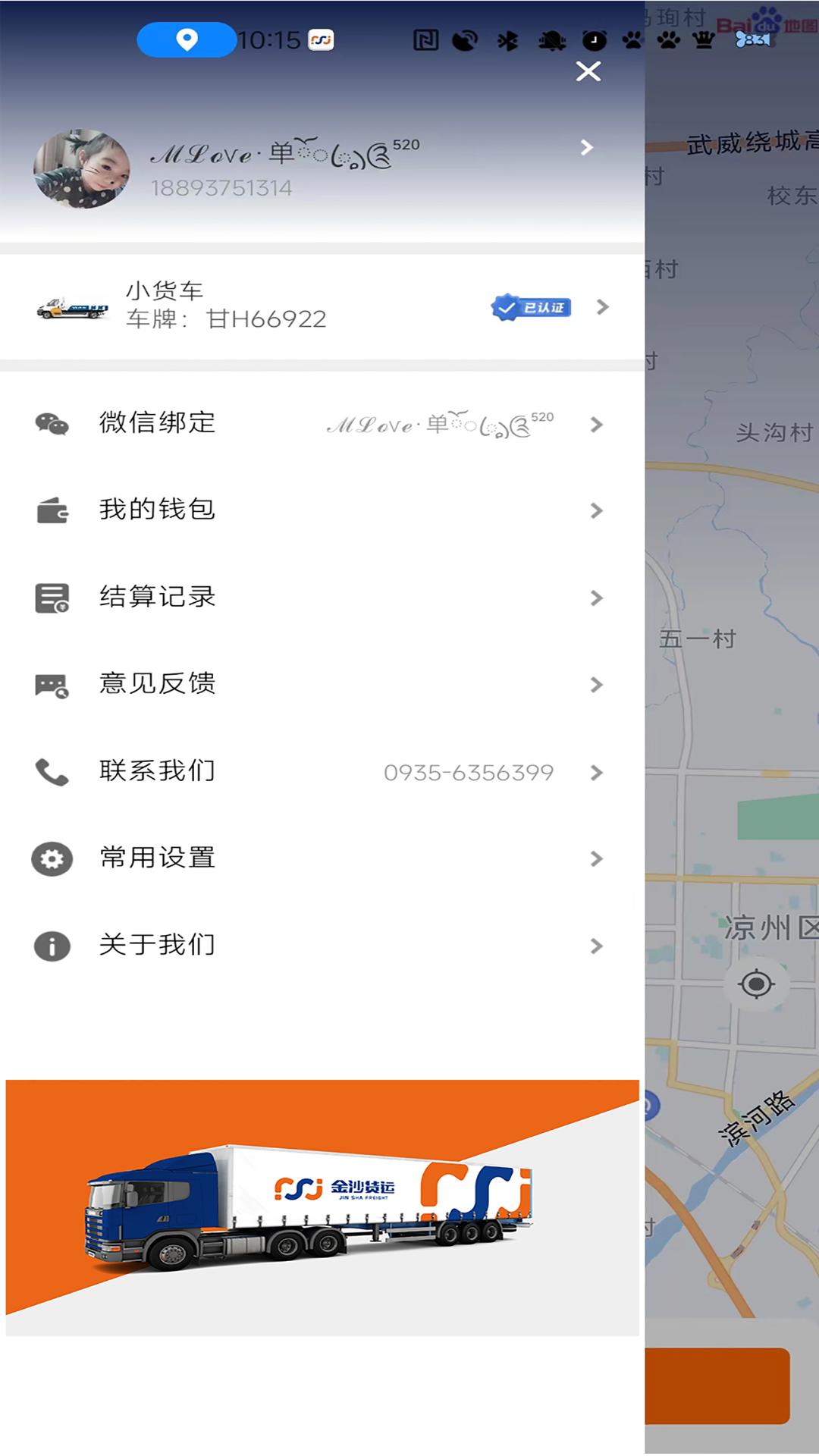View 结算记录 settlement records

(322, 598)
